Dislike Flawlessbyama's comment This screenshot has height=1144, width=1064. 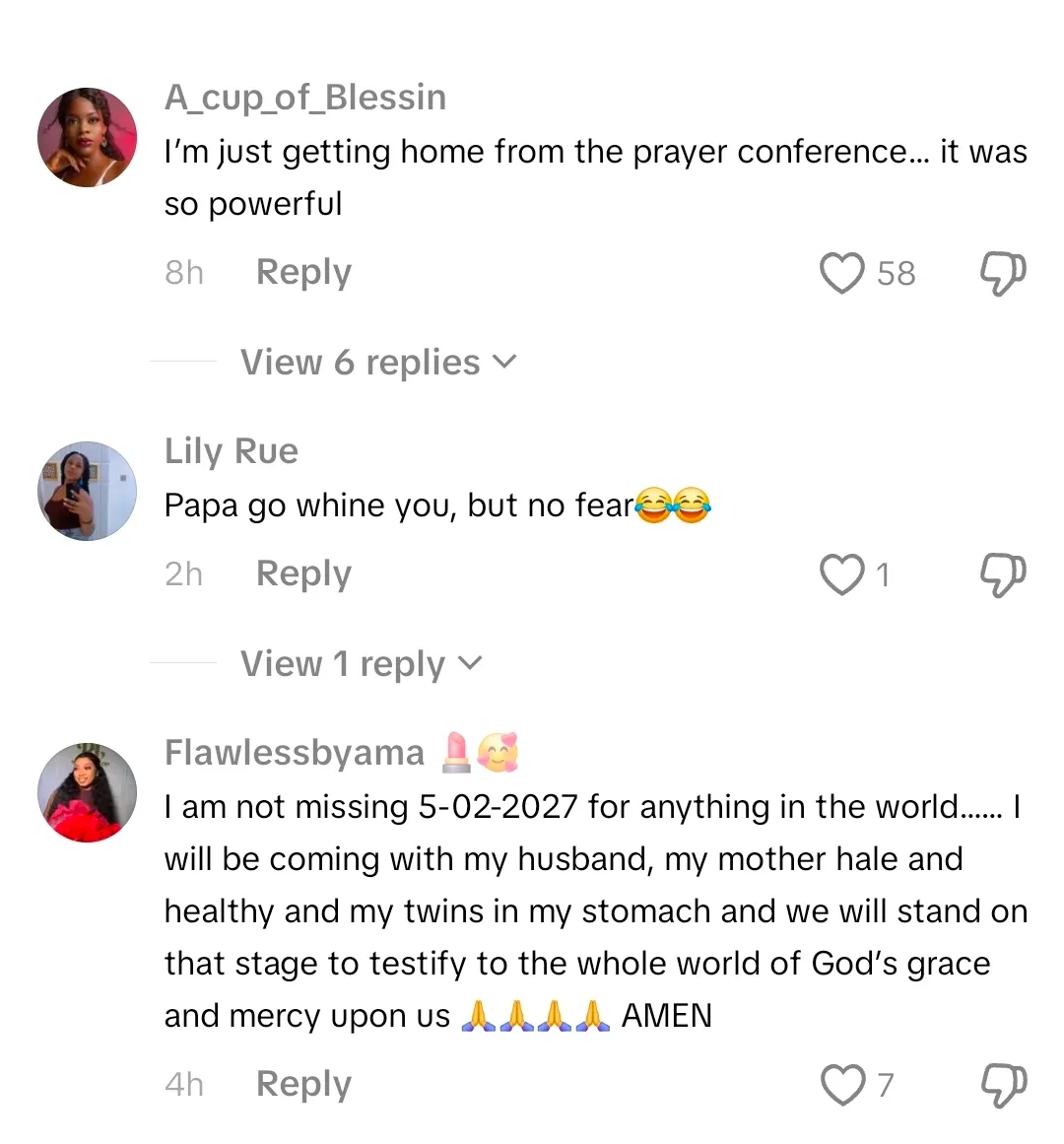(x=1003, y=1085)
